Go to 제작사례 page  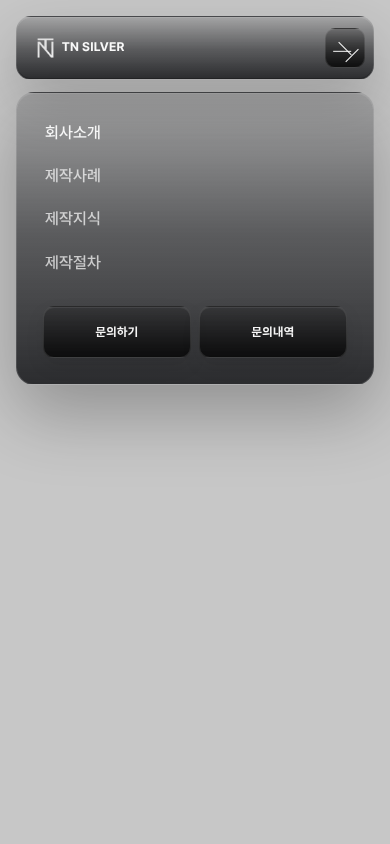click(x=73, y=175)
